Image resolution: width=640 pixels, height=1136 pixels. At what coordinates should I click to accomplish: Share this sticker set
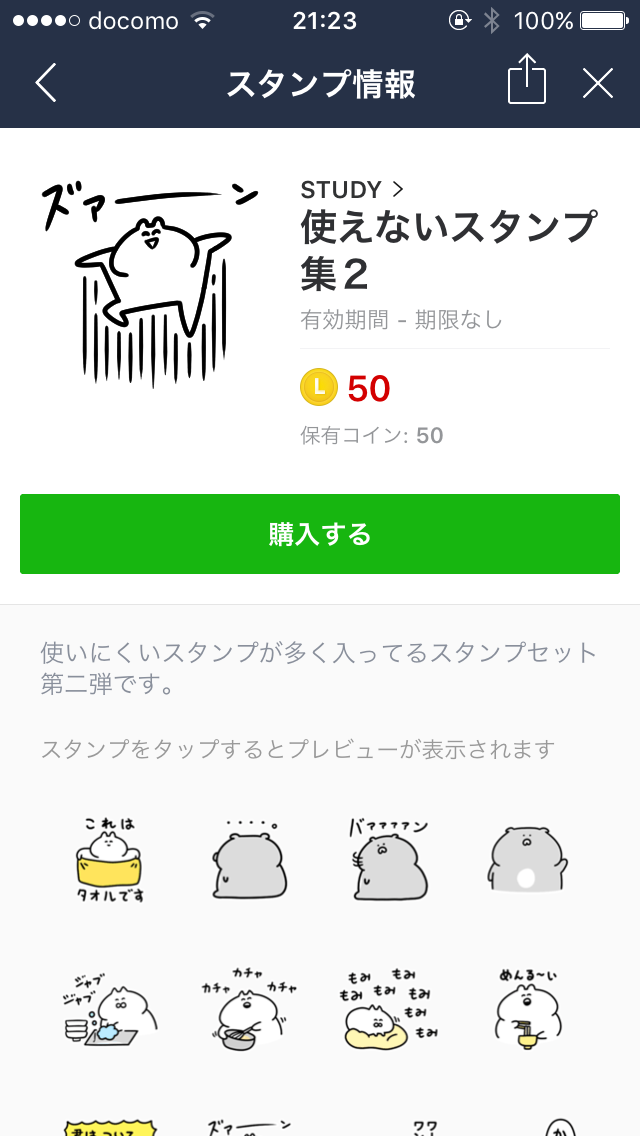tap(526, 81)
